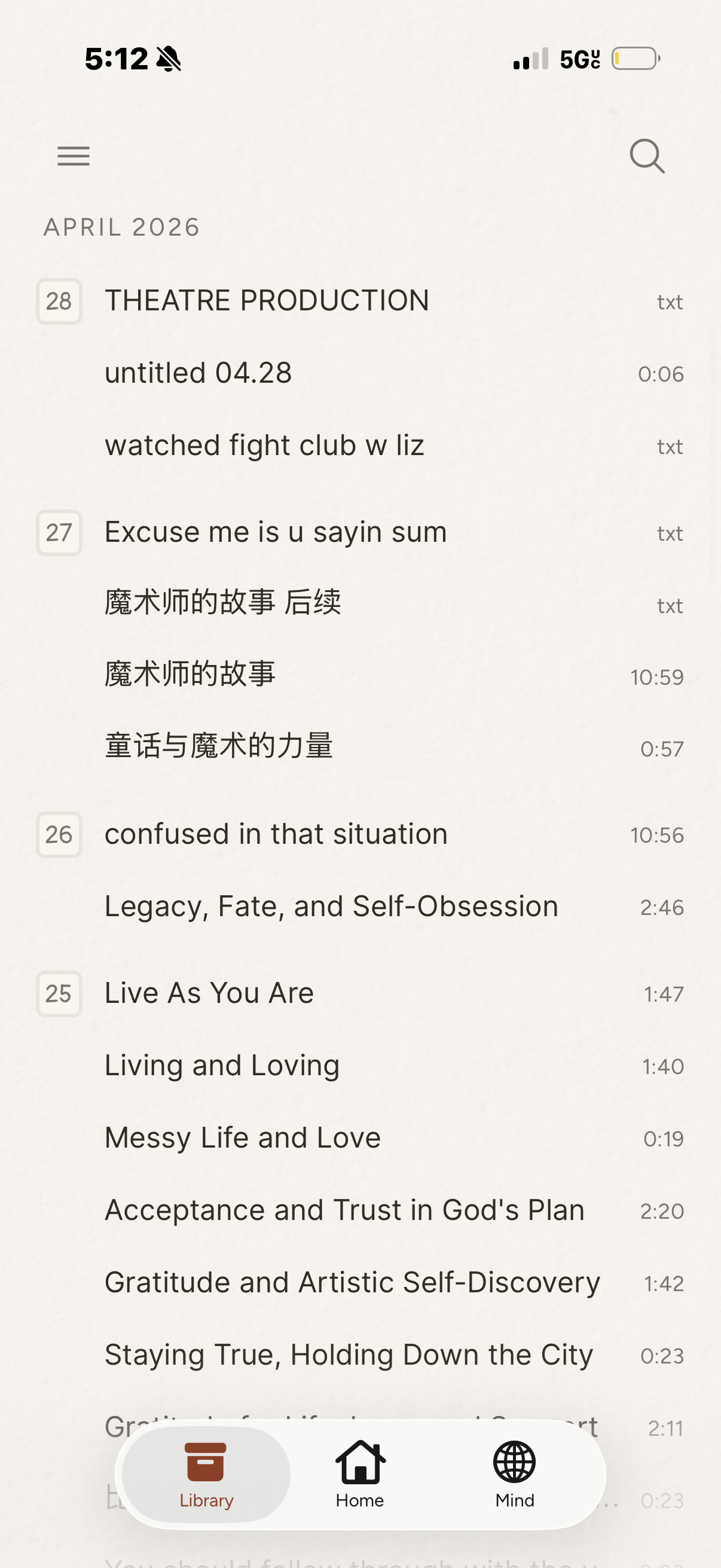Open Messy Life and Love entry
This screenshot has height=1568, width=721.
[x=242, y=1138]
